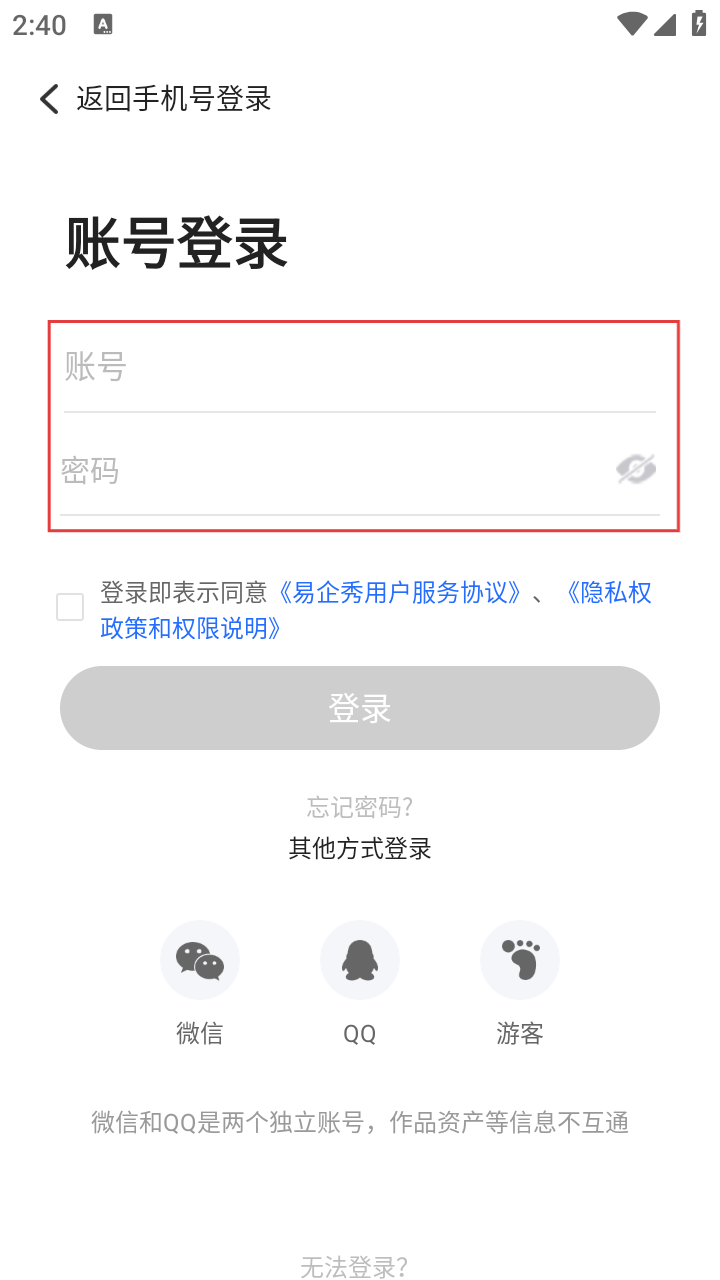Screen dimensions: 720x1280
Task: Open 易企秀用户服务协议 link
Action: pyautogui.click(x=396, y=592)
